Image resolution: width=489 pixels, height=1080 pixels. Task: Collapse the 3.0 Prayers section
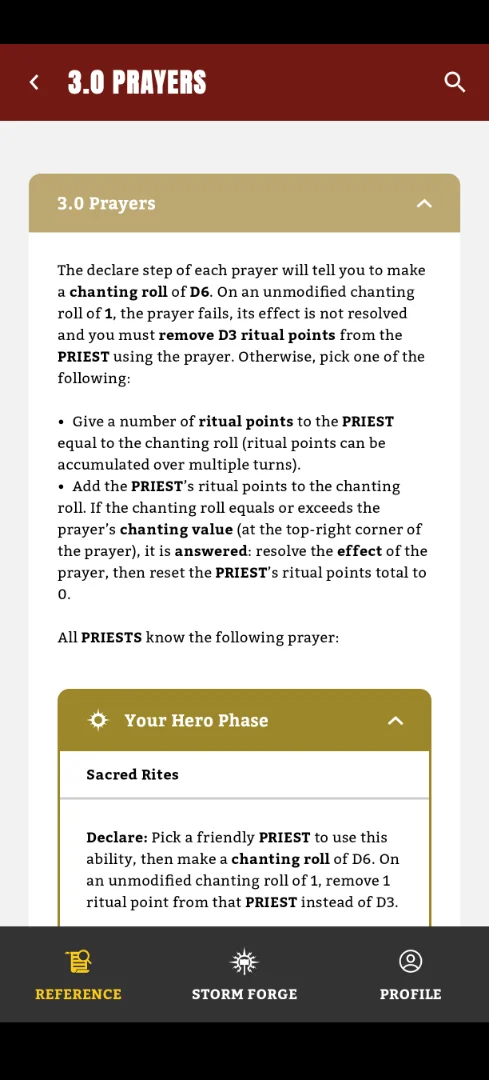point(424,203)
